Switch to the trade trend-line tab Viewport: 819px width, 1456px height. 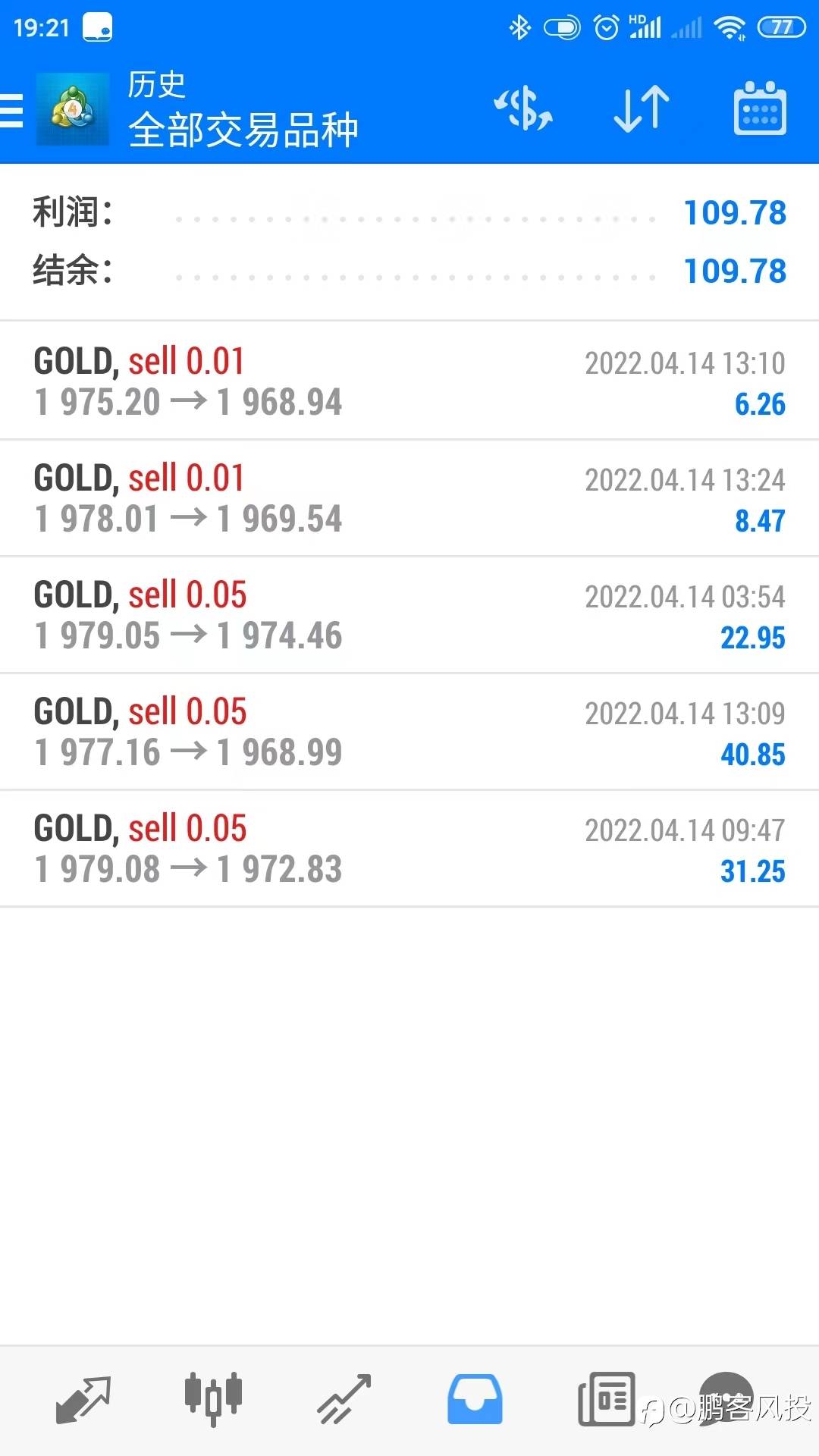coord(344,1400)
